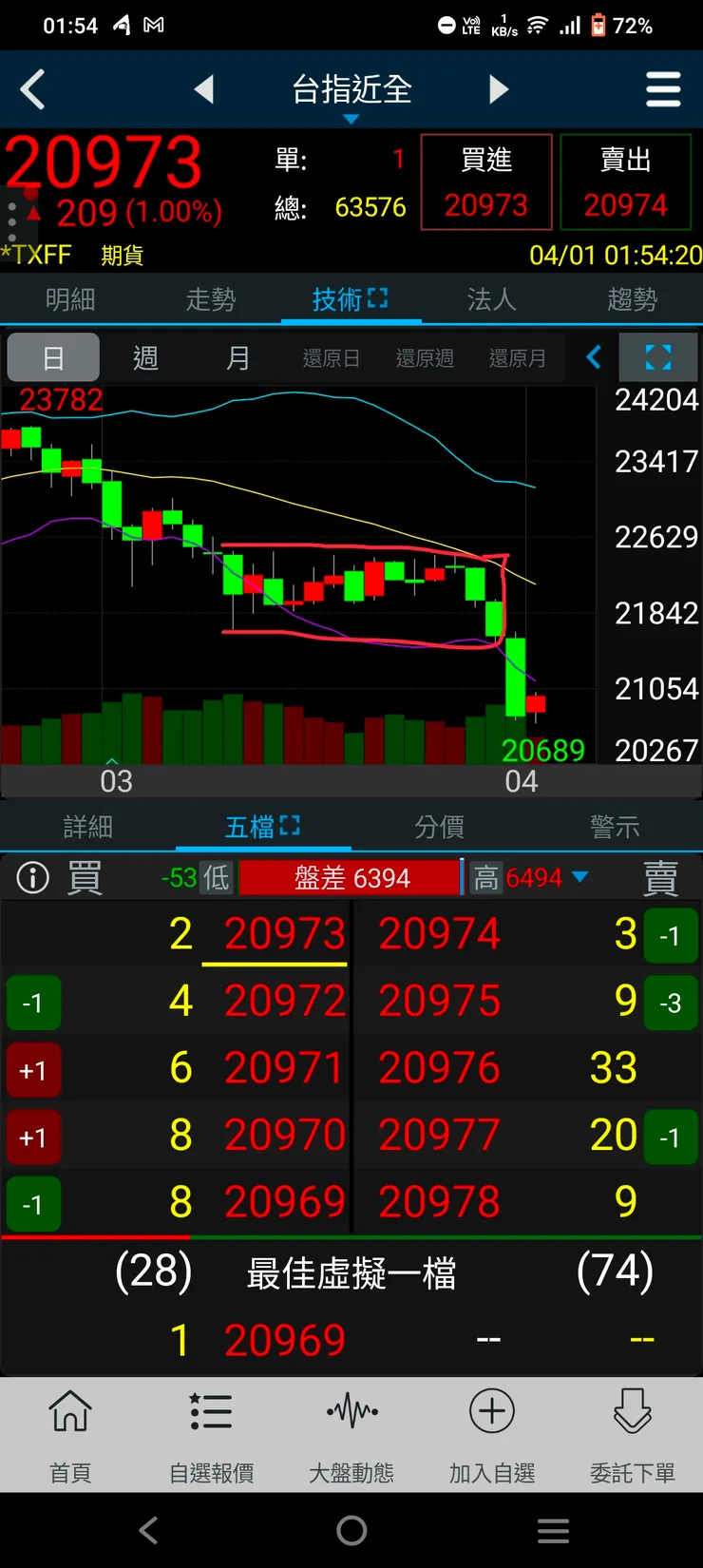Open the 警示 alerts tab

(x=615, y=827)
